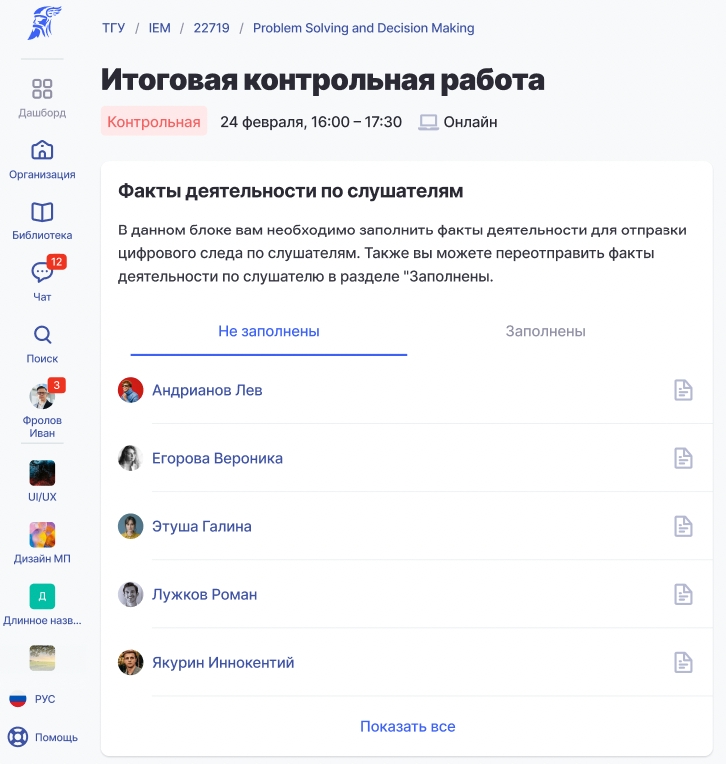Screen dimensions: 726x764
Task: Go to ТГУ breadcrumb link
Action: pos(113,28)
